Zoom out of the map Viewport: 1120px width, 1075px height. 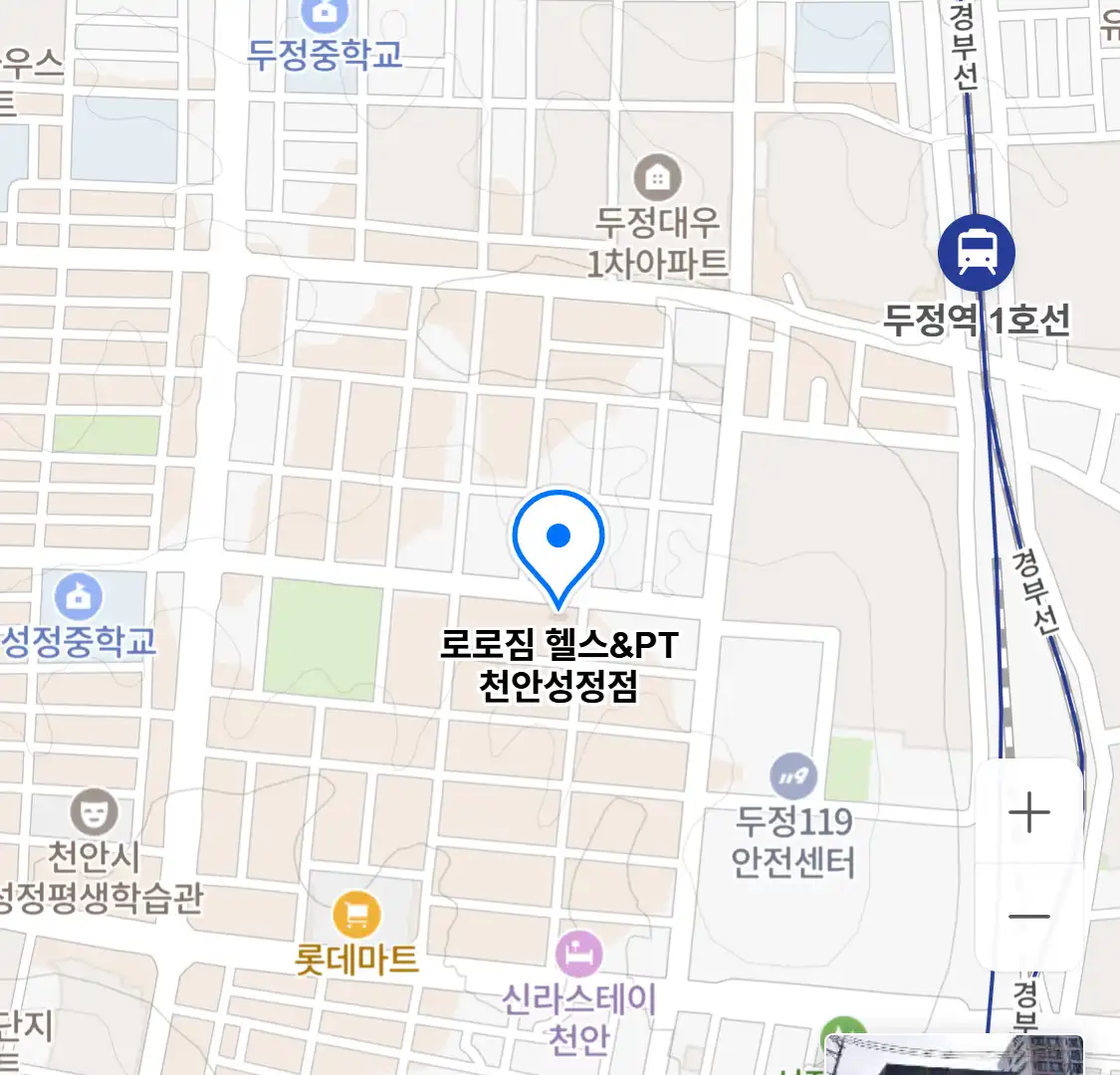pos(1028,917)
